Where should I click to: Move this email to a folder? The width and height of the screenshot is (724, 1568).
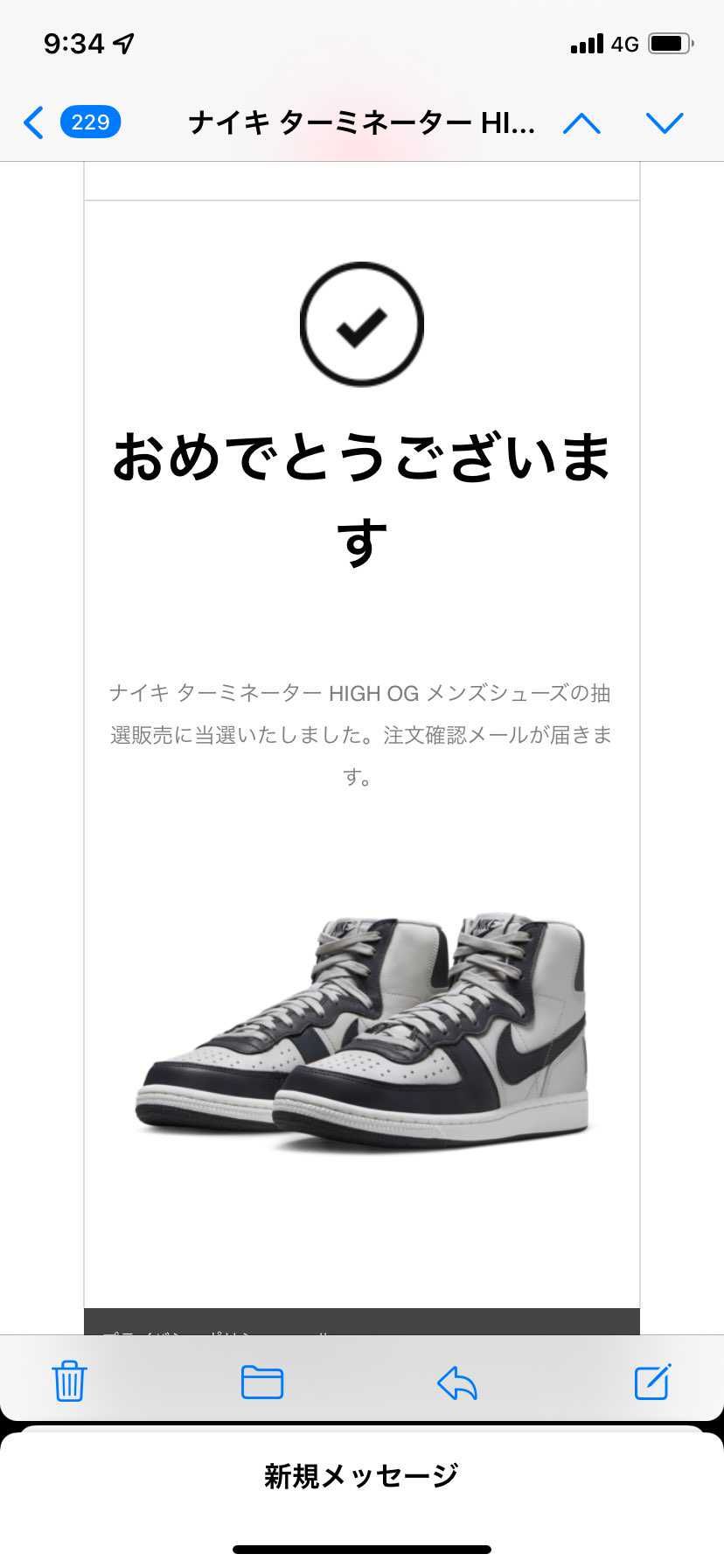point(262,1382)
